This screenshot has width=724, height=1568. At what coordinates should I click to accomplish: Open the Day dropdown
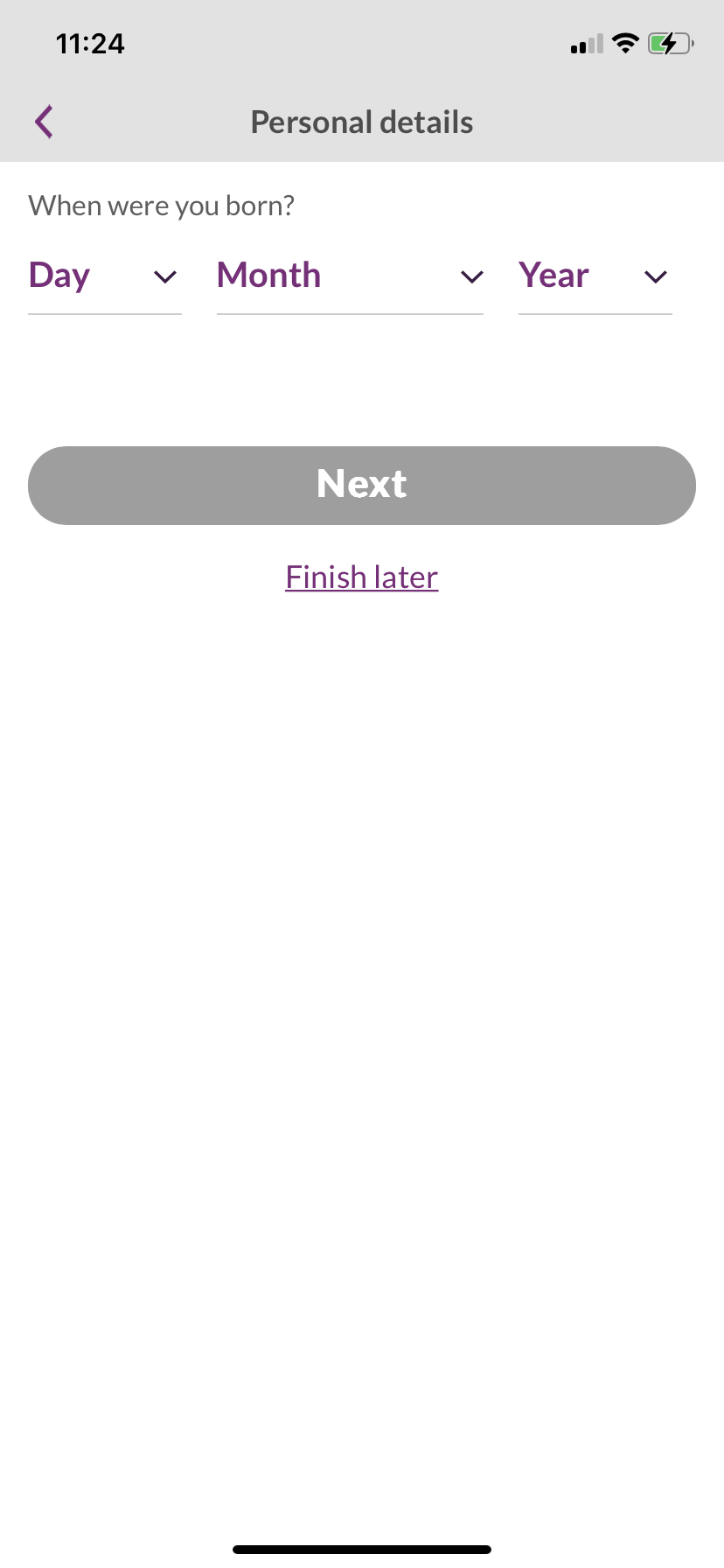click(104, 276)
